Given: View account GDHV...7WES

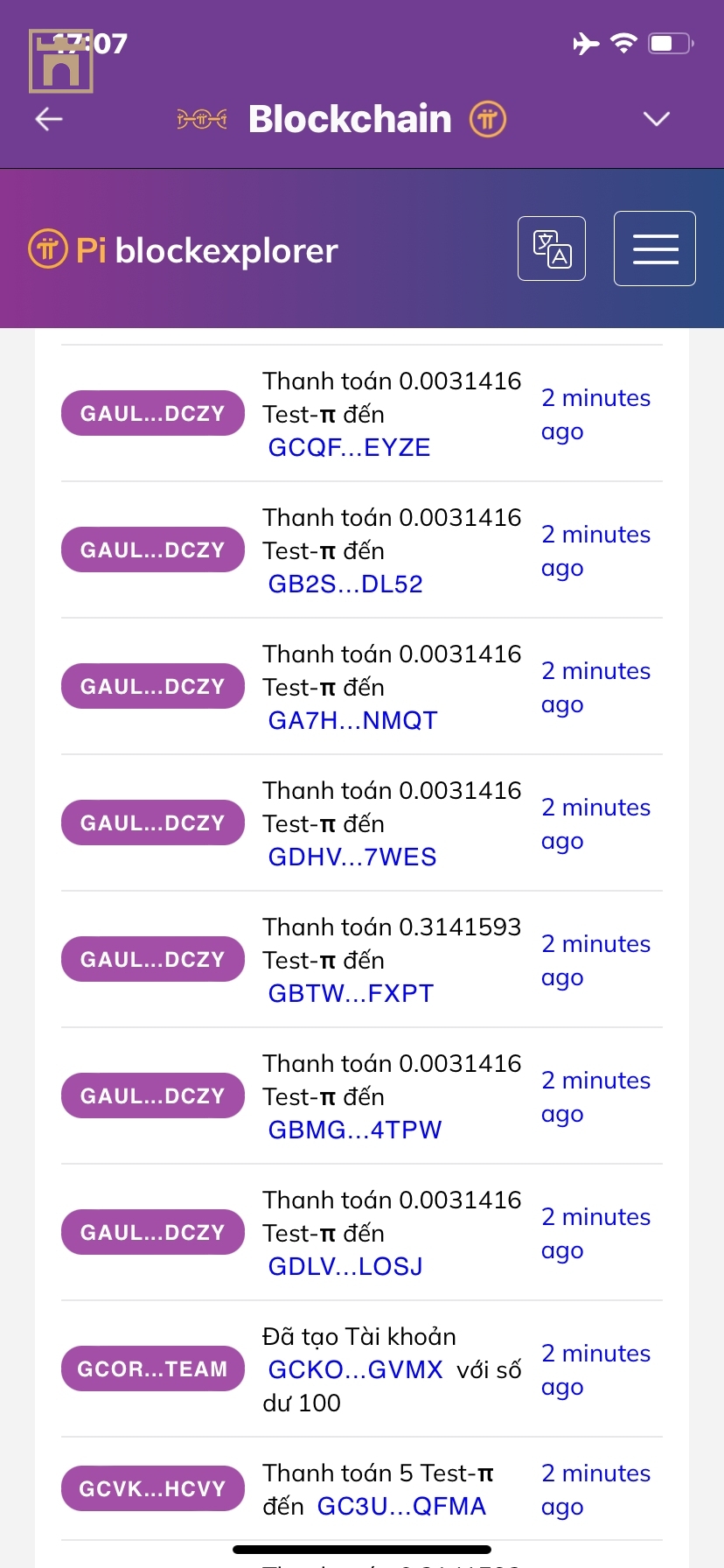Looking at the screenshot, I should point(352,857).
